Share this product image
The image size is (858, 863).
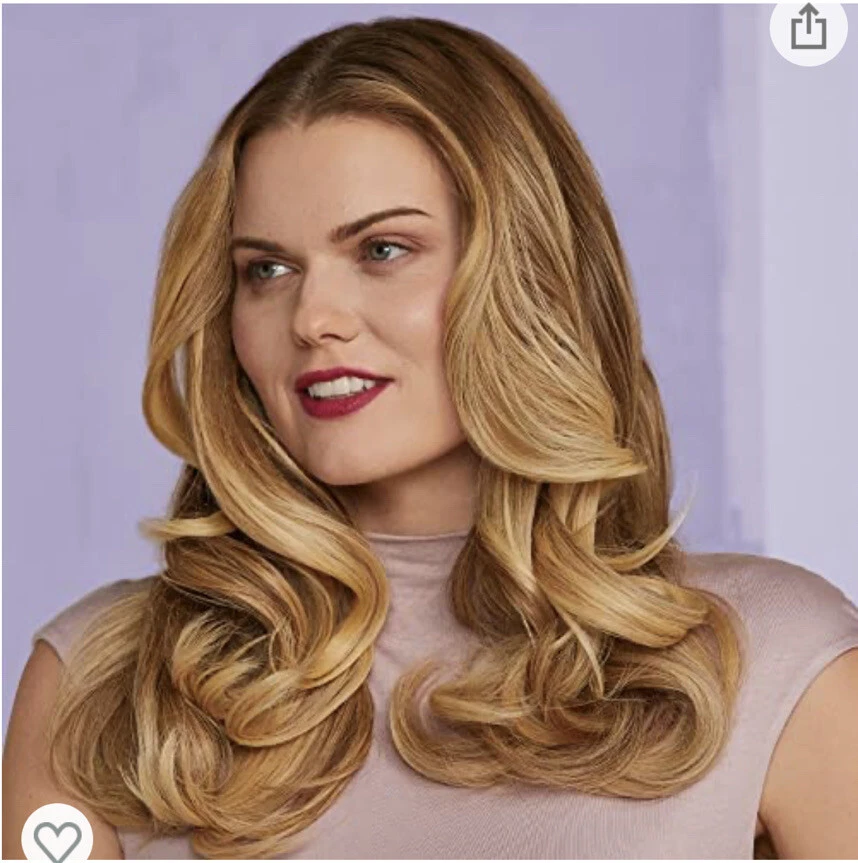tap(808, 29)
